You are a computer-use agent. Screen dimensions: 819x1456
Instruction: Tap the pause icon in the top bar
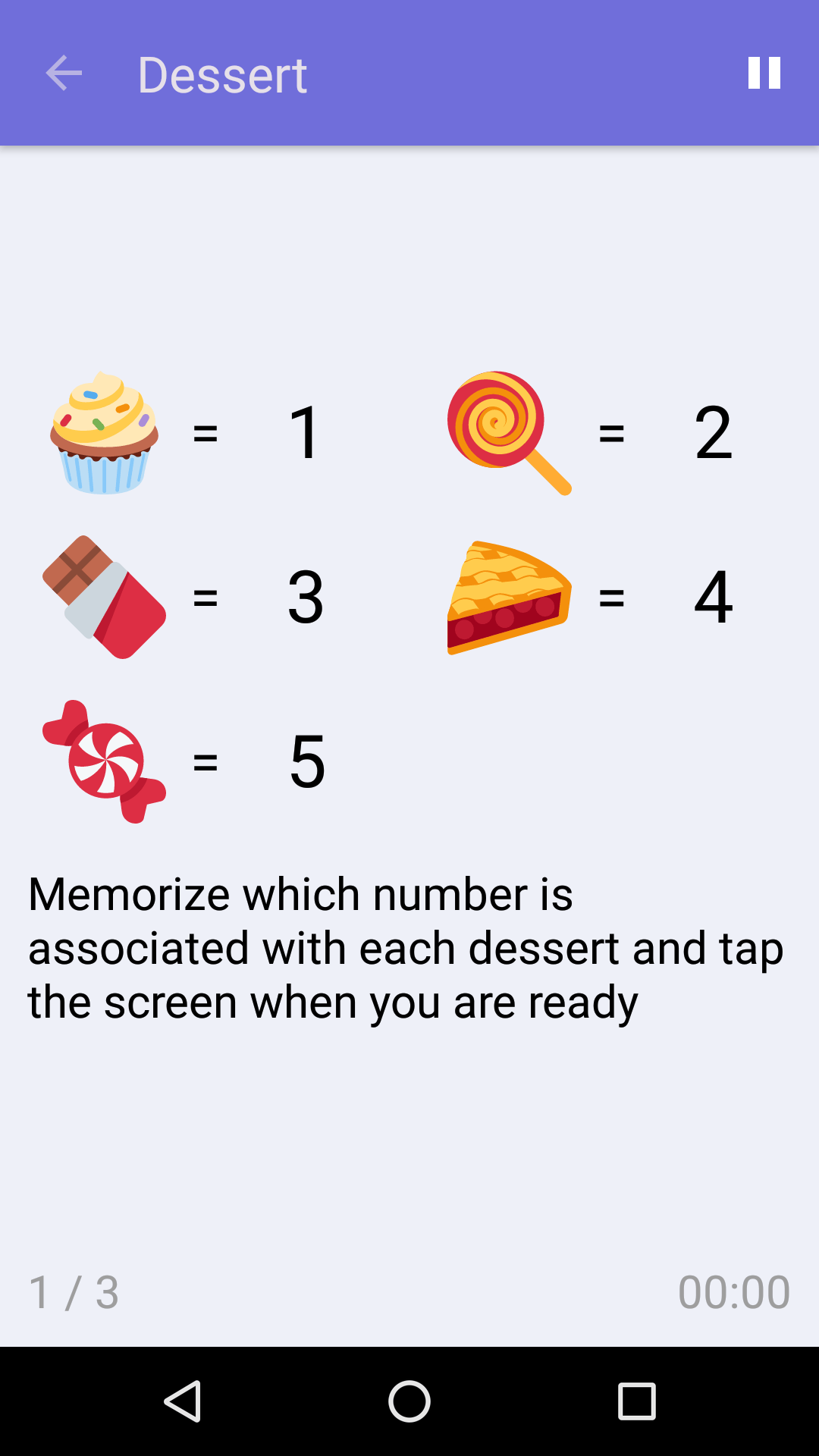[764, 72]
